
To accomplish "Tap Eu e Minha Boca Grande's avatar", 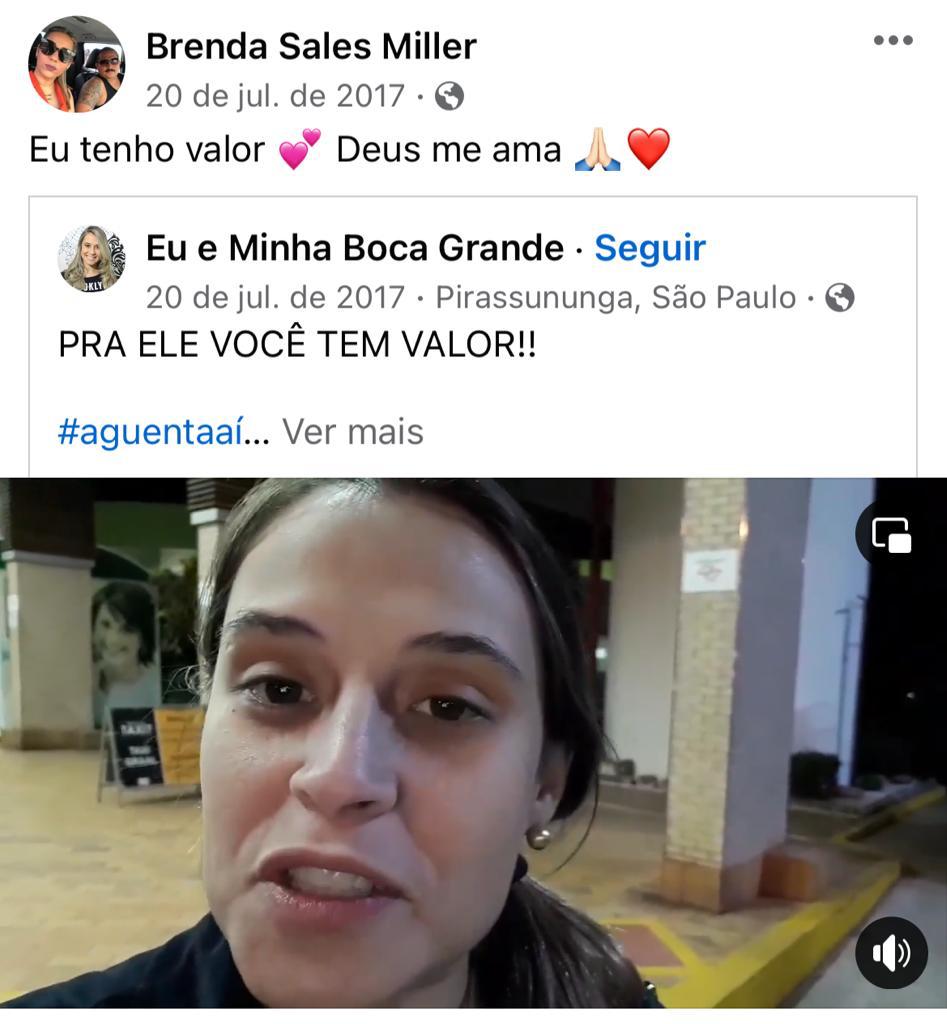I will pos(91,259).
